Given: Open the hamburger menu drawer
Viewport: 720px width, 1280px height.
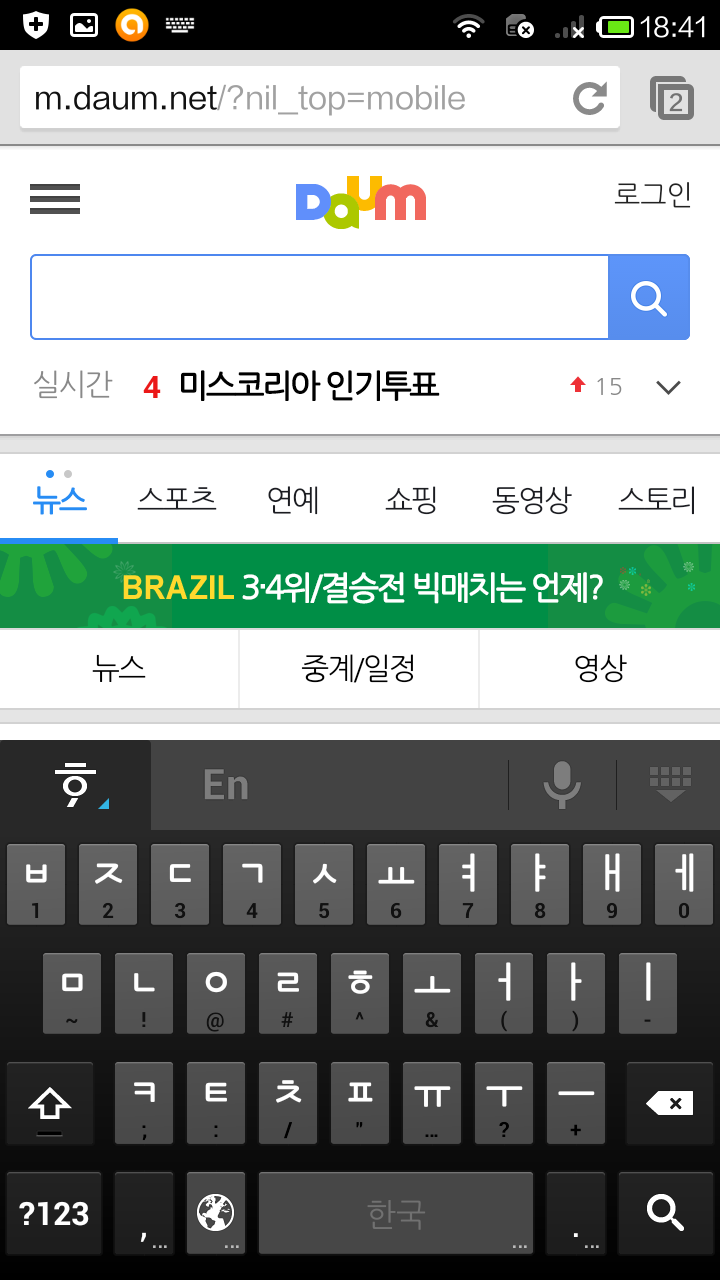Looking at the screenshot, I should click(55, 198).
